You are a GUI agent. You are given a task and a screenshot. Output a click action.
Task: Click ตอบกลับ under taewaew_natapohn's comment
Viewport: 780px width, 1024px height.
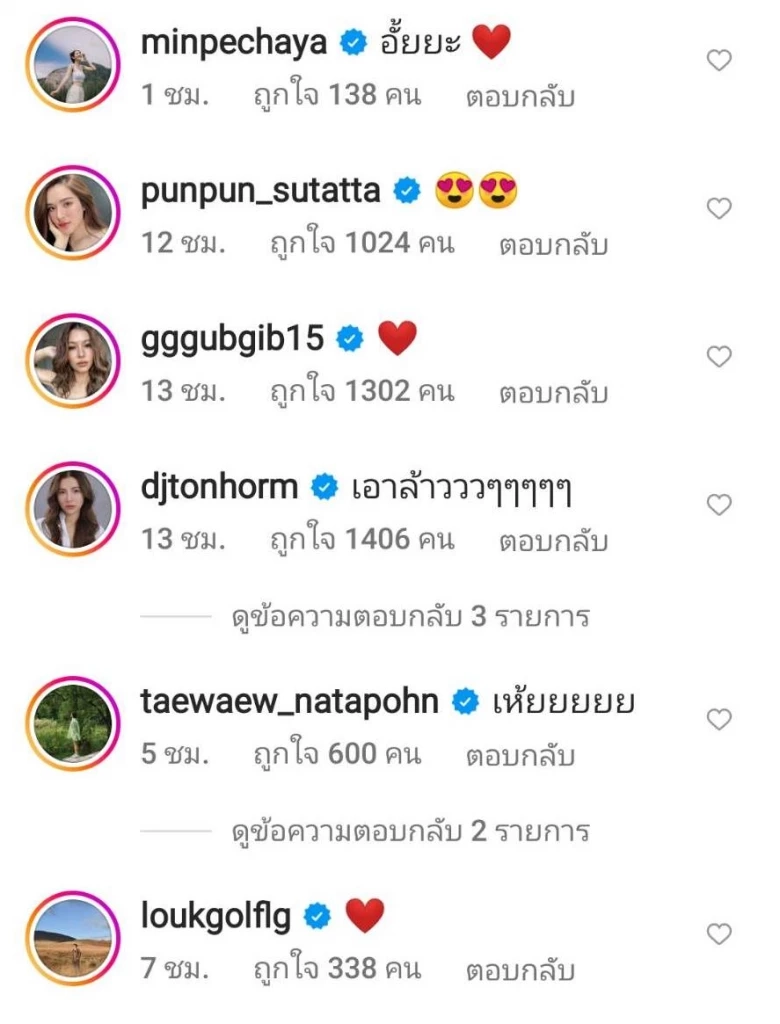pyautogui.click(x=519, y=757)
